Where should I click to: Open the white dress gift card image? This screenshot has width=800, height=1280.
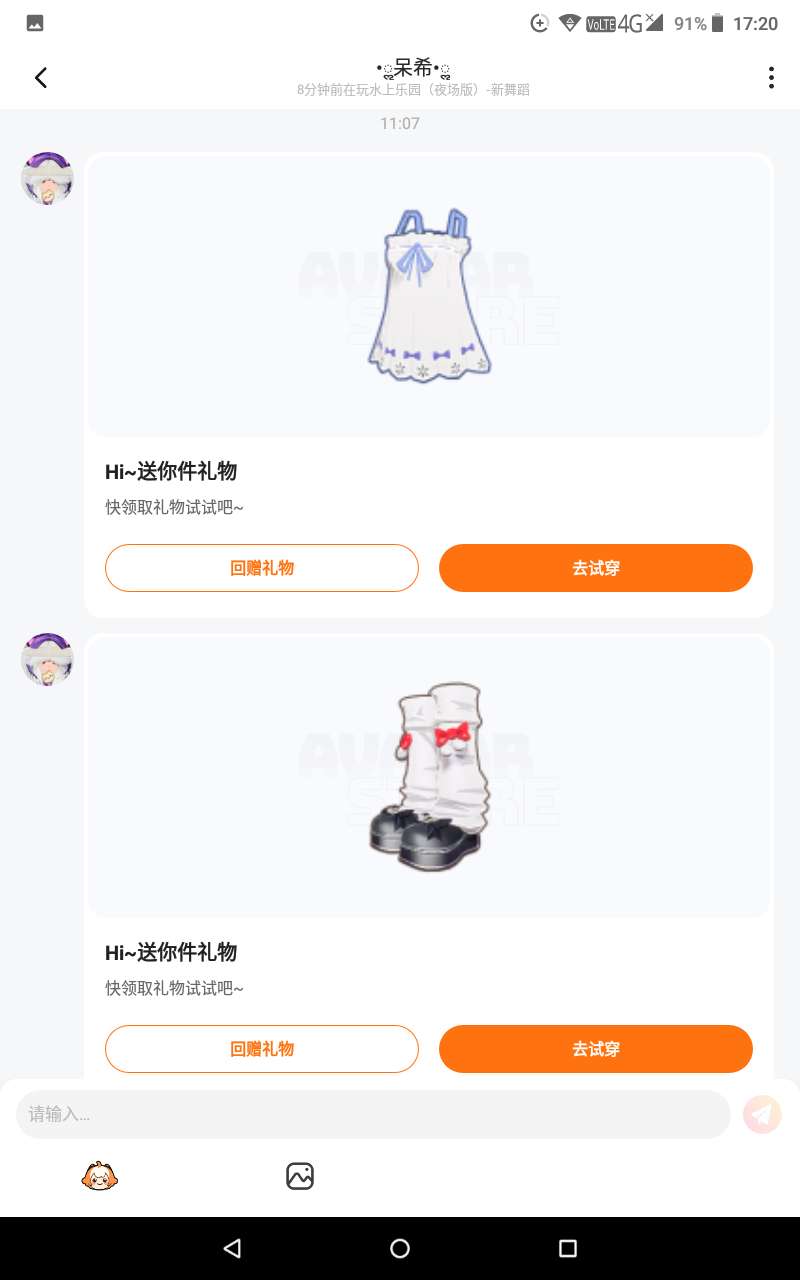[429, 296]
